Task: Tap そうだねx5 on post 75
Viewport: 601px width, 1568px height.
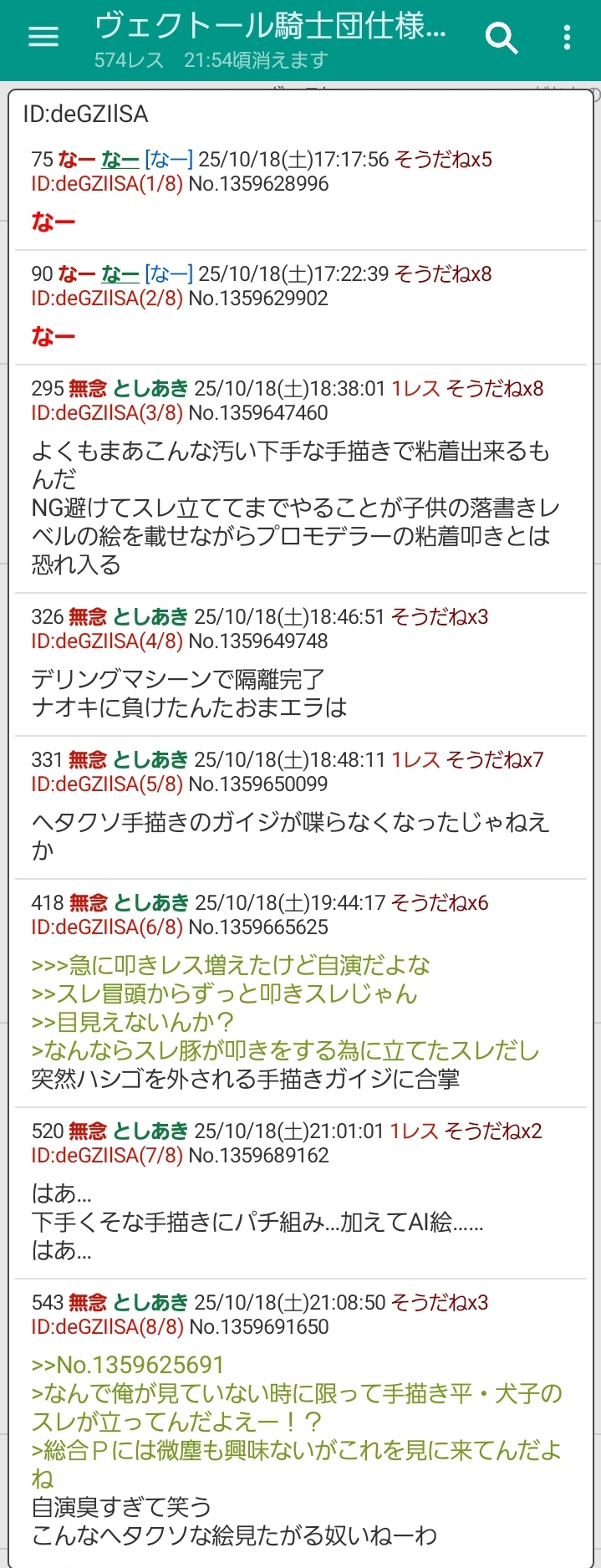Action: 443,160
